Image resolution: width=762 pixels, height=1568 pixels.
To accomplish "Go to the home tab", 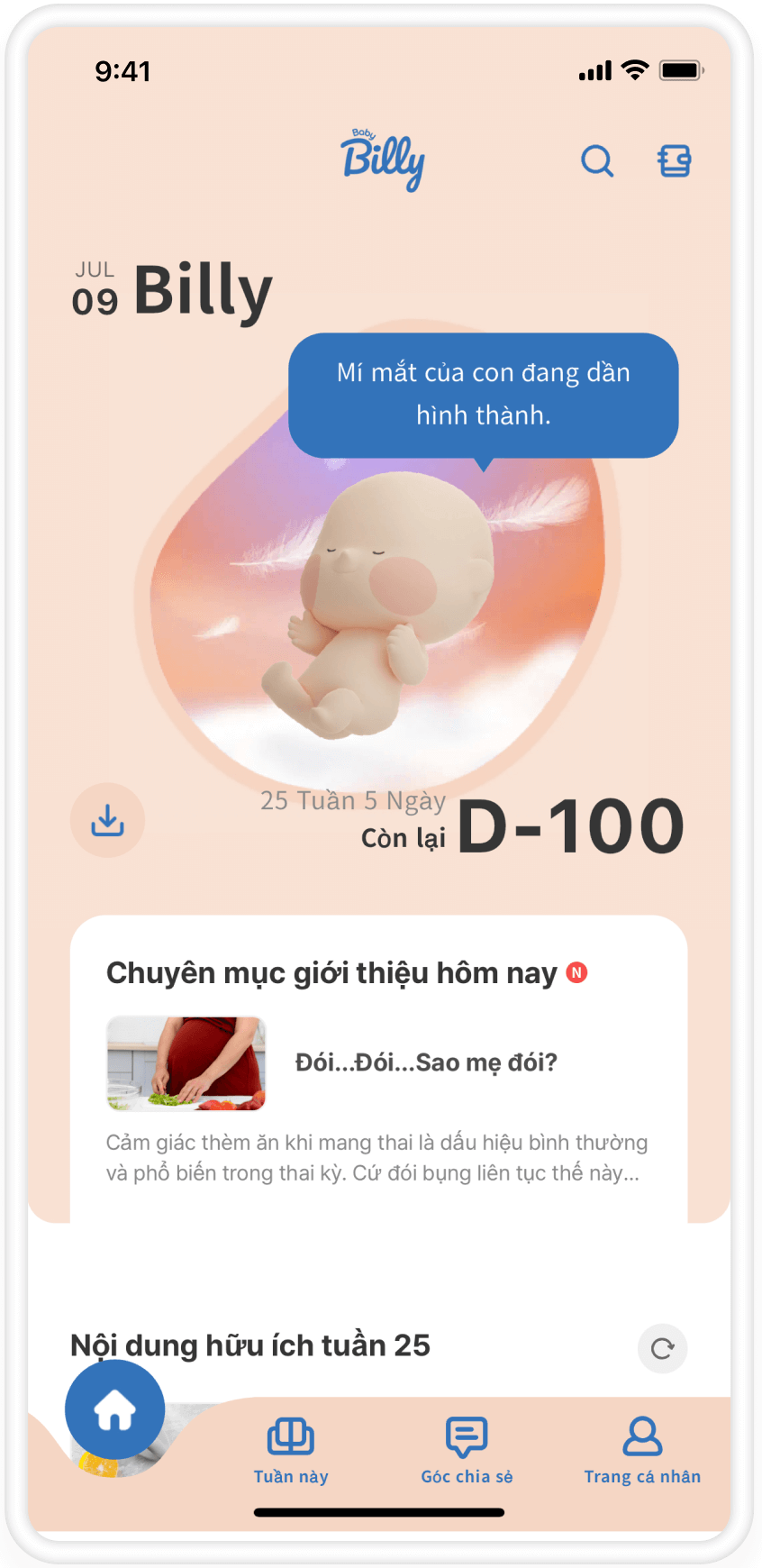I will (115, 1409).
